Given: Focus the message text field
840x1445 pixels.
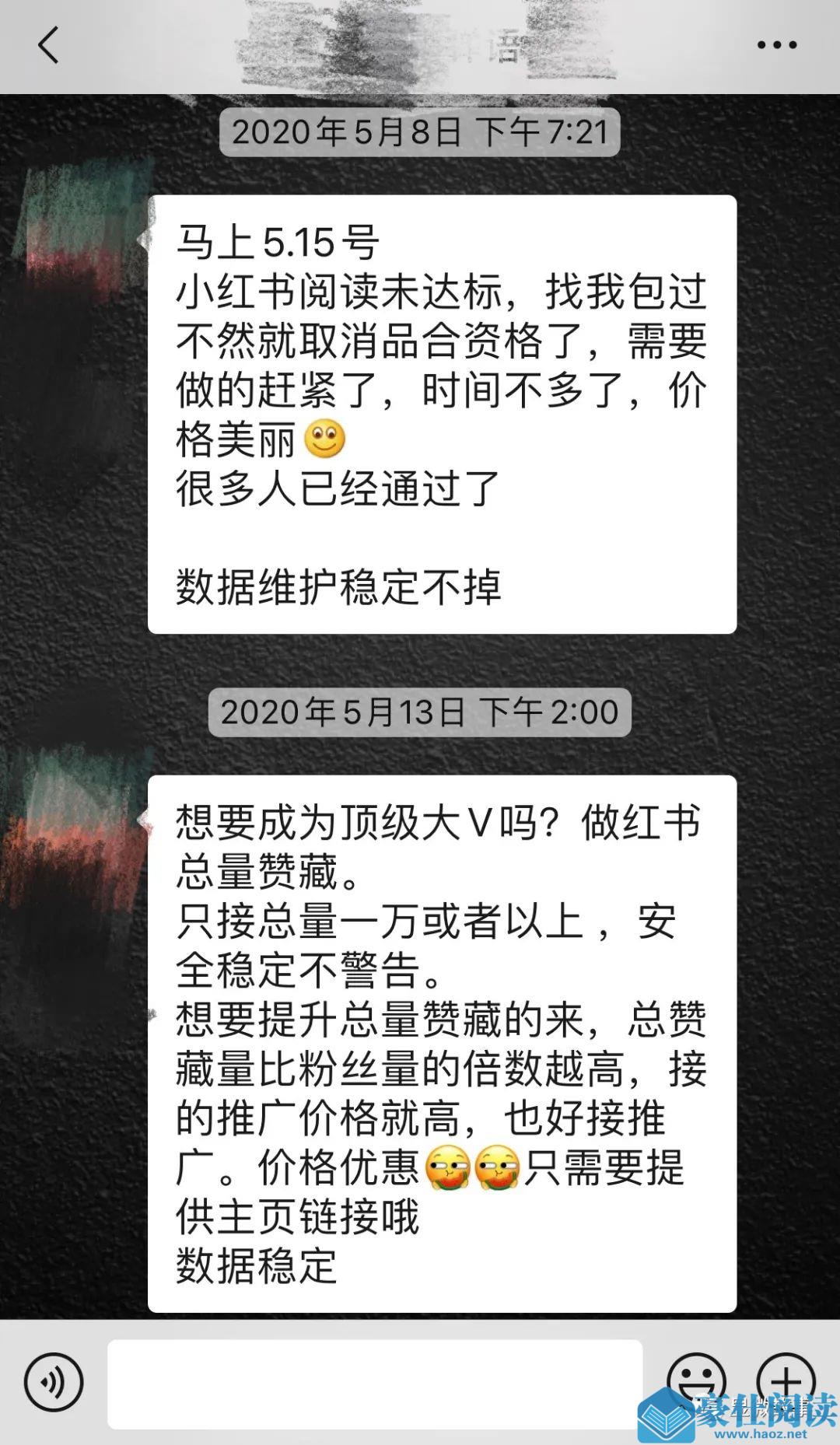Looking at the screenshot, I should [373, 1383].
